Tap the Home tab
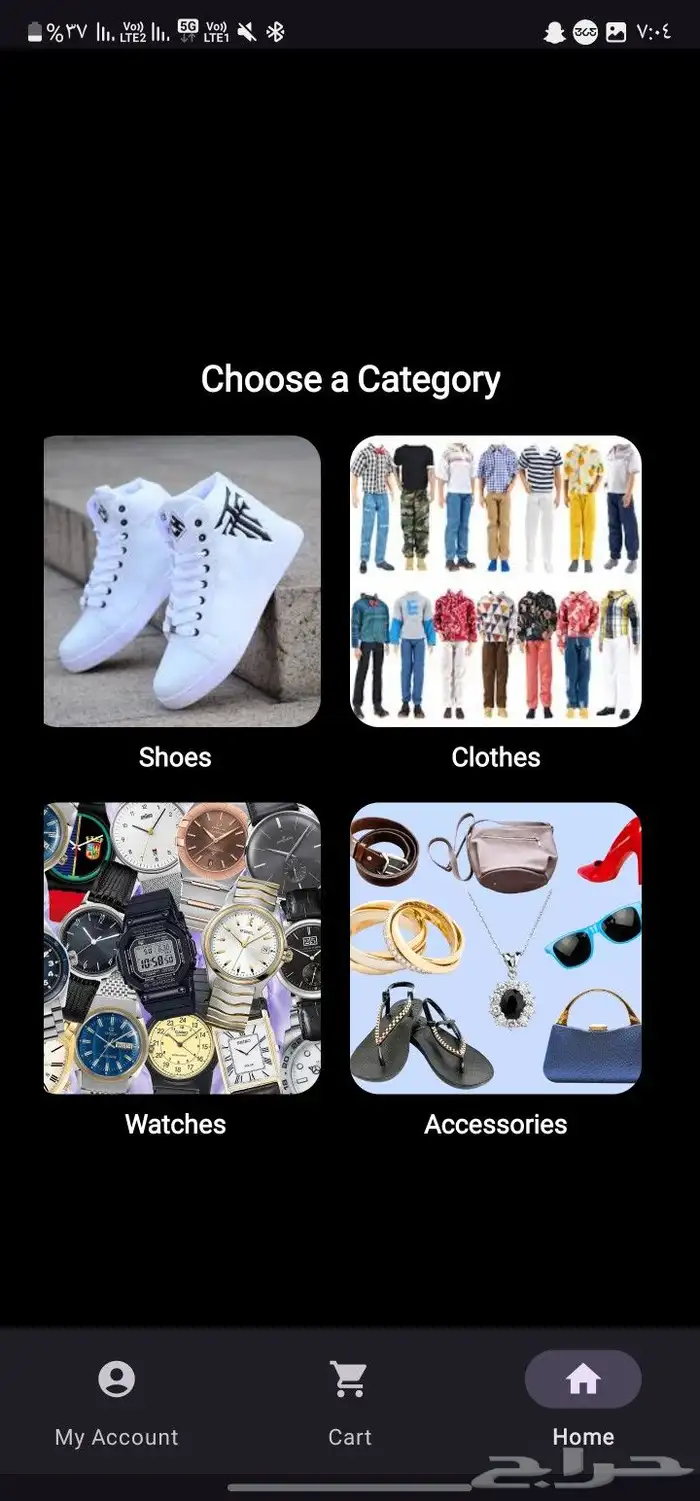The width and height of the screenshot is (700, 1501). coord(583,1403)
